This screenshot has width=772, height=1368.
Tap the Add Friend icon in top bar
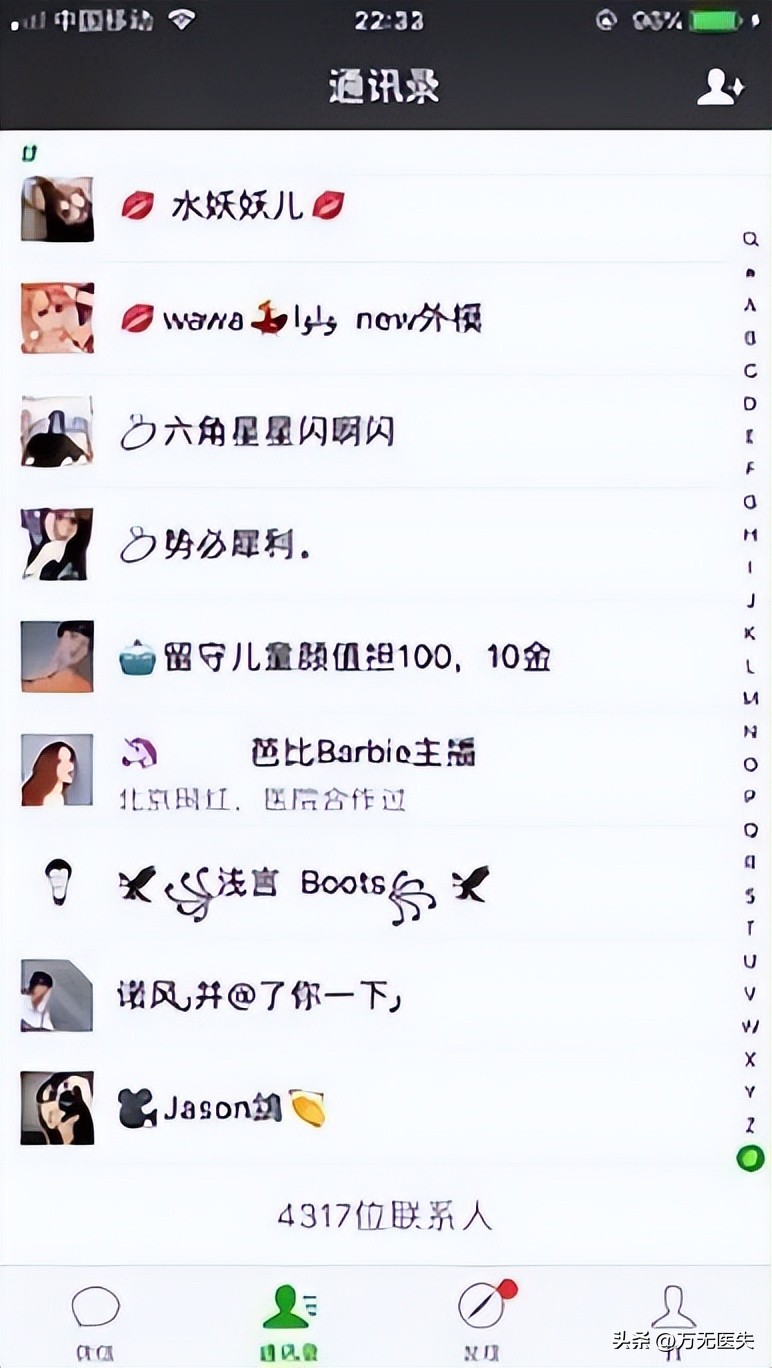[718, 86]
